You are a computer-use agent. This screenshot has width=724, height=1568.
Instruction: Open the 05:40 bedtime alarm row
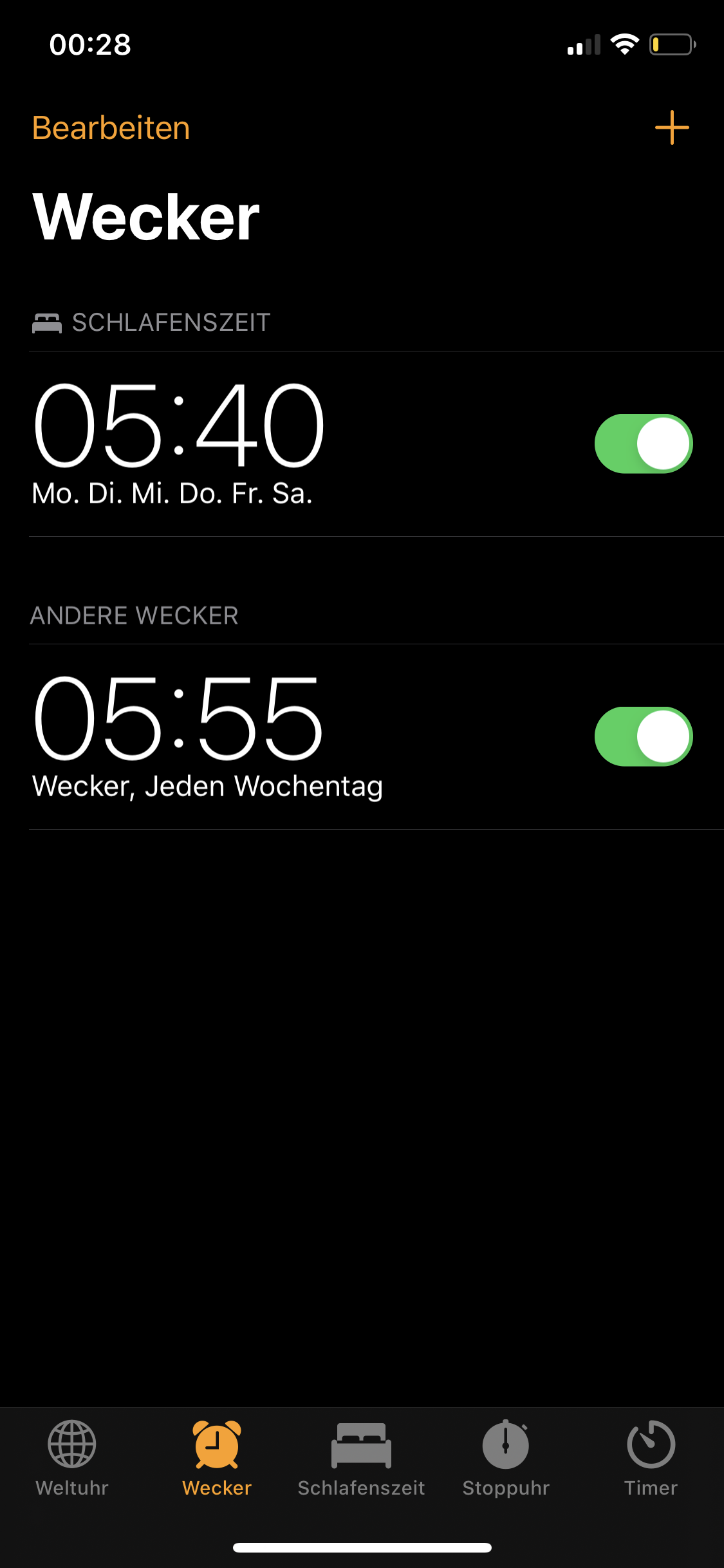(257, 444)
